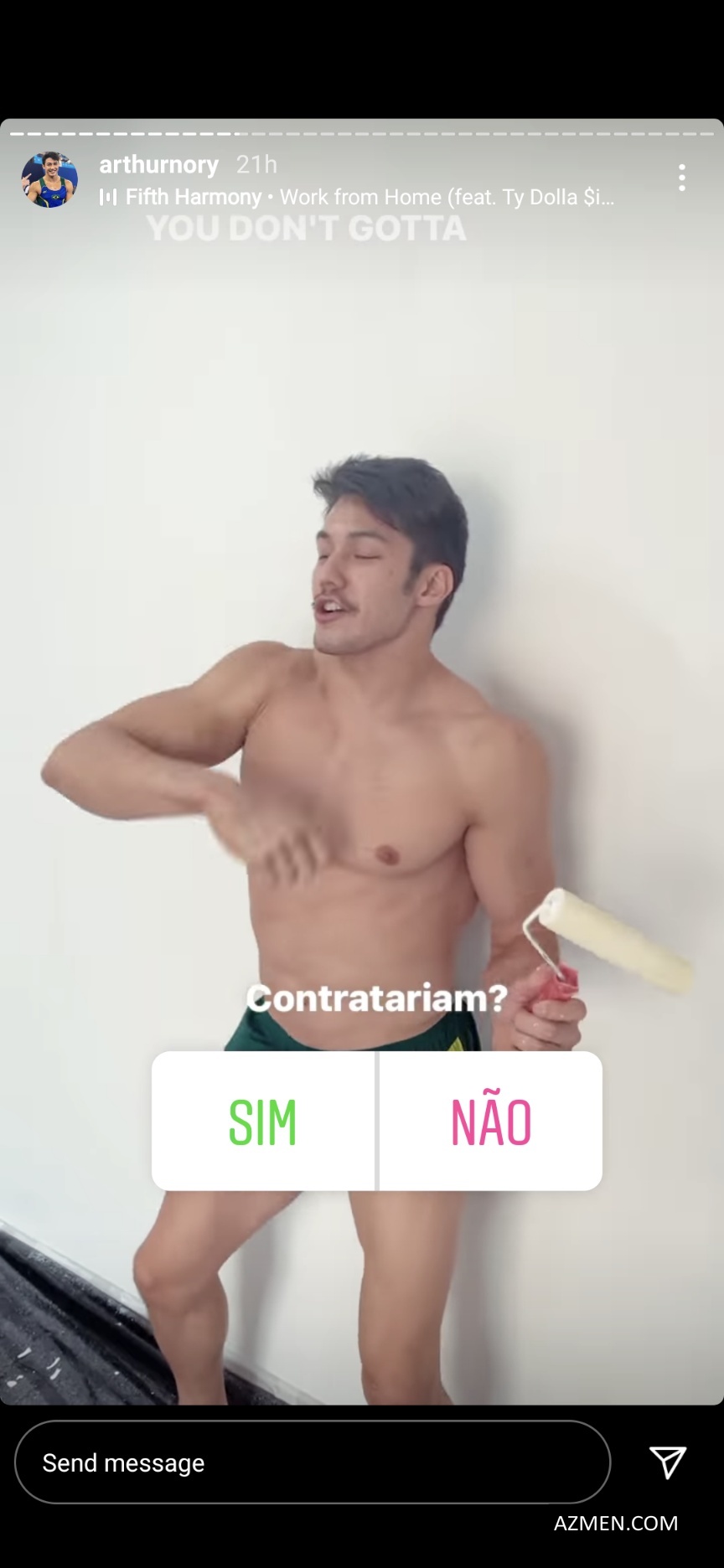Image resolution: width=724 pixels, height=1568 pixels.
Task: Open the Fifth Harmony music track
Action: click(x=360, y=198)
